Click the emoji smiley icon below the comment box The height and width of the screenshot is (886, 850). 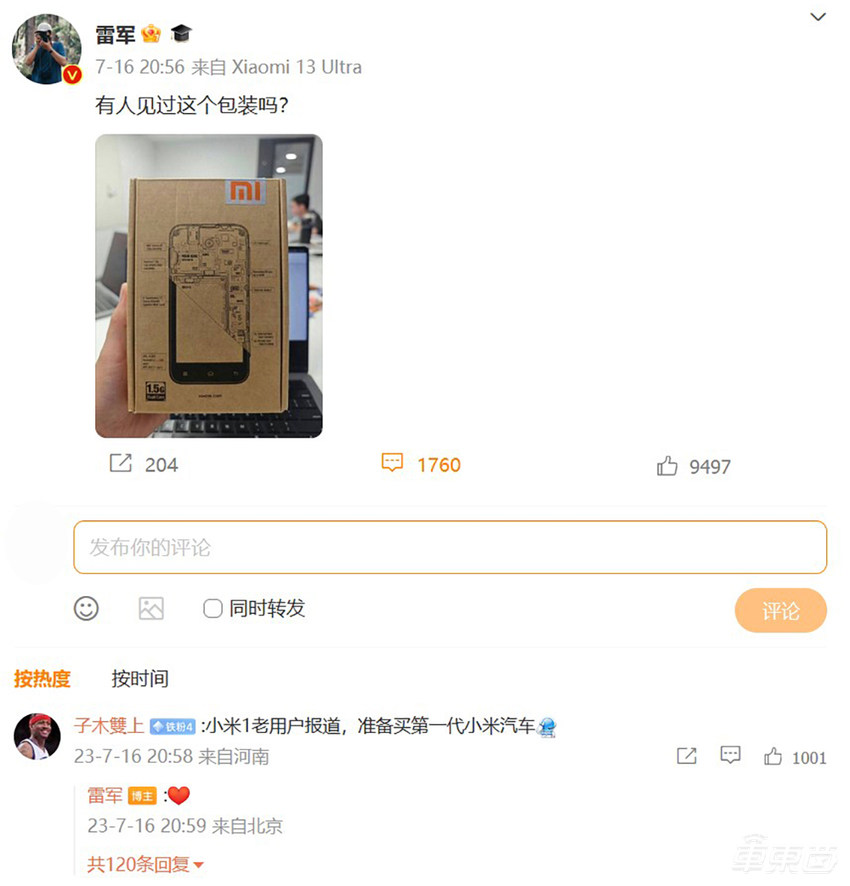coord(86,609)
